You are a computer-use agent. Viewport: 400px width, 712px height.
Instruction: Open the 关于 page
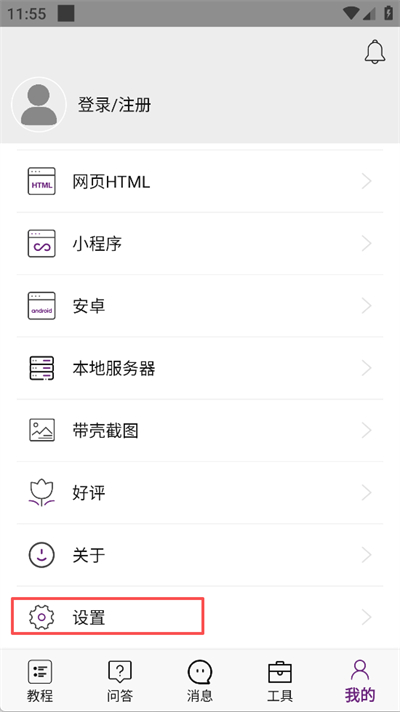pyautogui.click(x=200, y=555)
